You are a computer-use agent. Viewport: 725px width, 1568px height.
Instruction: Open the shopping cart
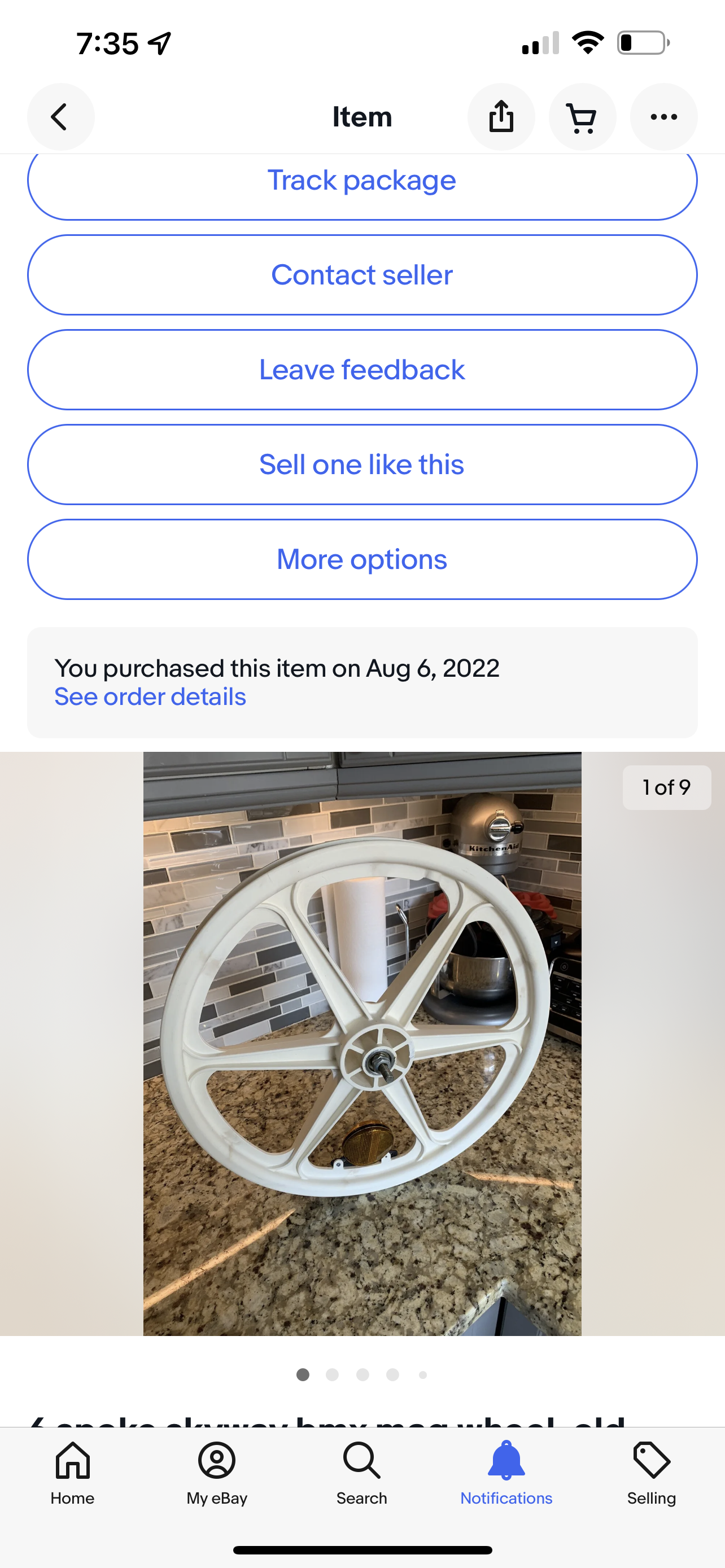582,117
